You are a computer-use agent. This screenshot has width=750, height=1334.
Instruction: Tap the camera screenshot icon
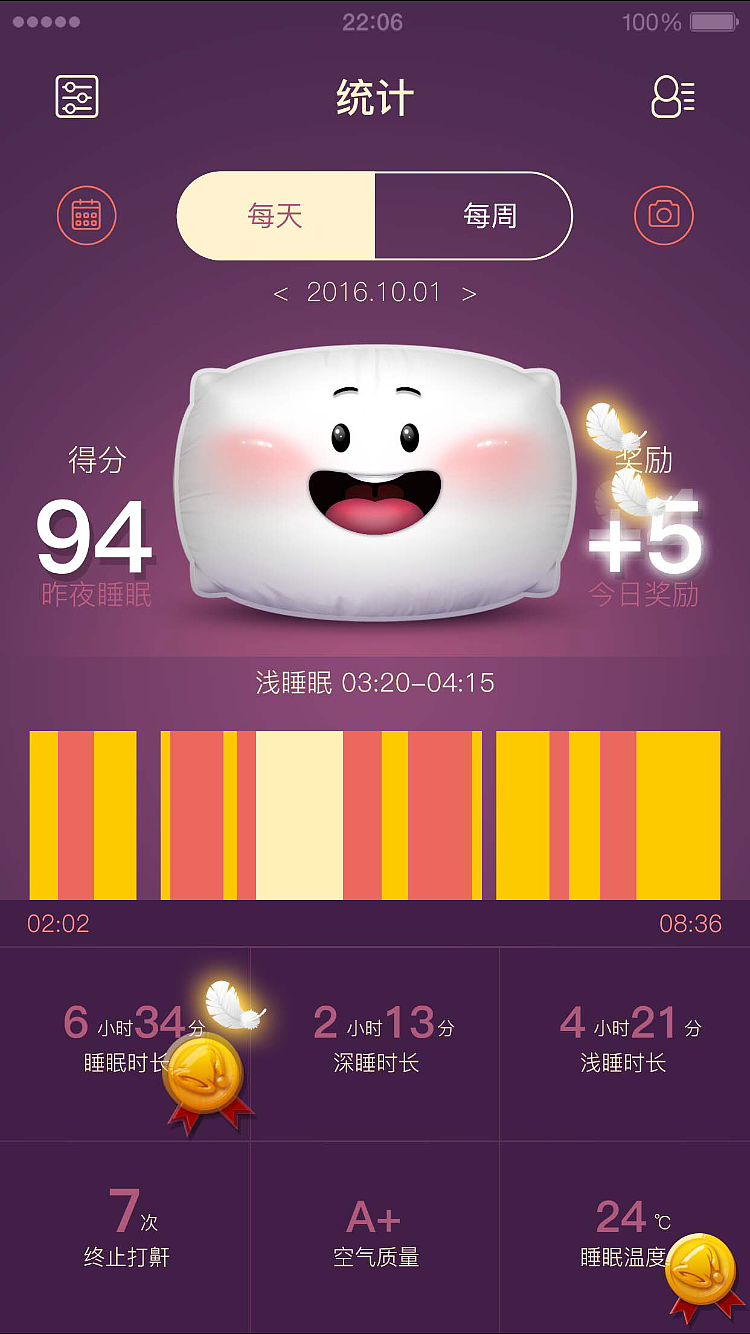(x=663, y=215)
